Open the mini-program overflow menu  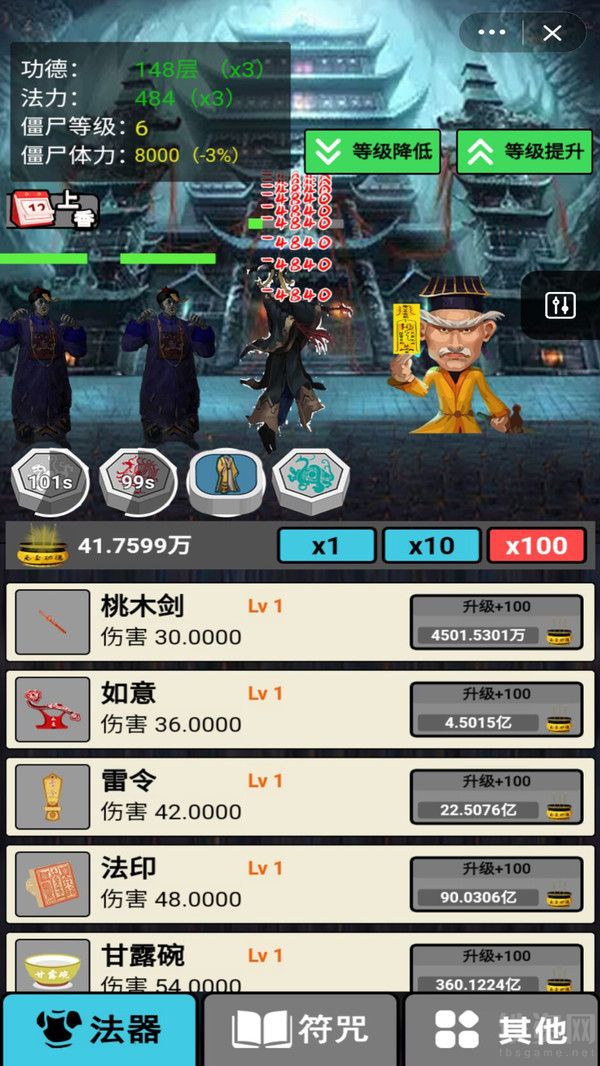(491, 33)
